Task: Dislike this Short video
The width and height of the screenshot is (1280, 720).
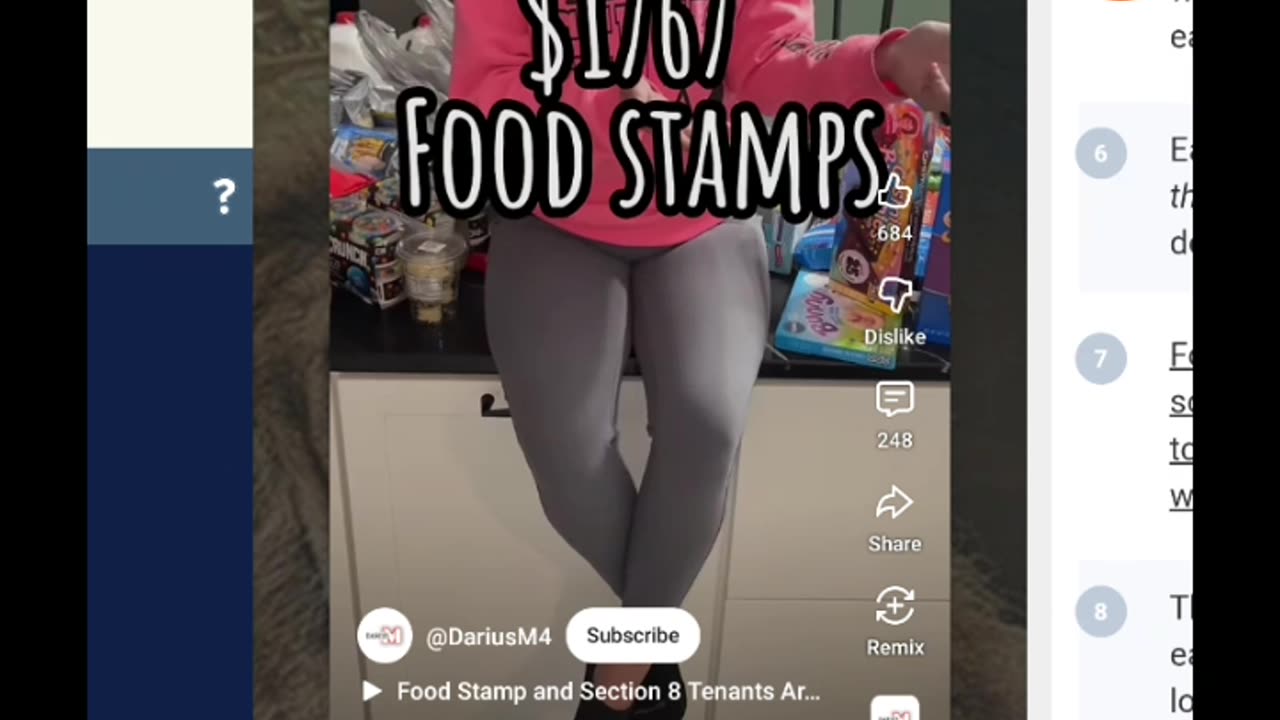Action: coord(894,297)
